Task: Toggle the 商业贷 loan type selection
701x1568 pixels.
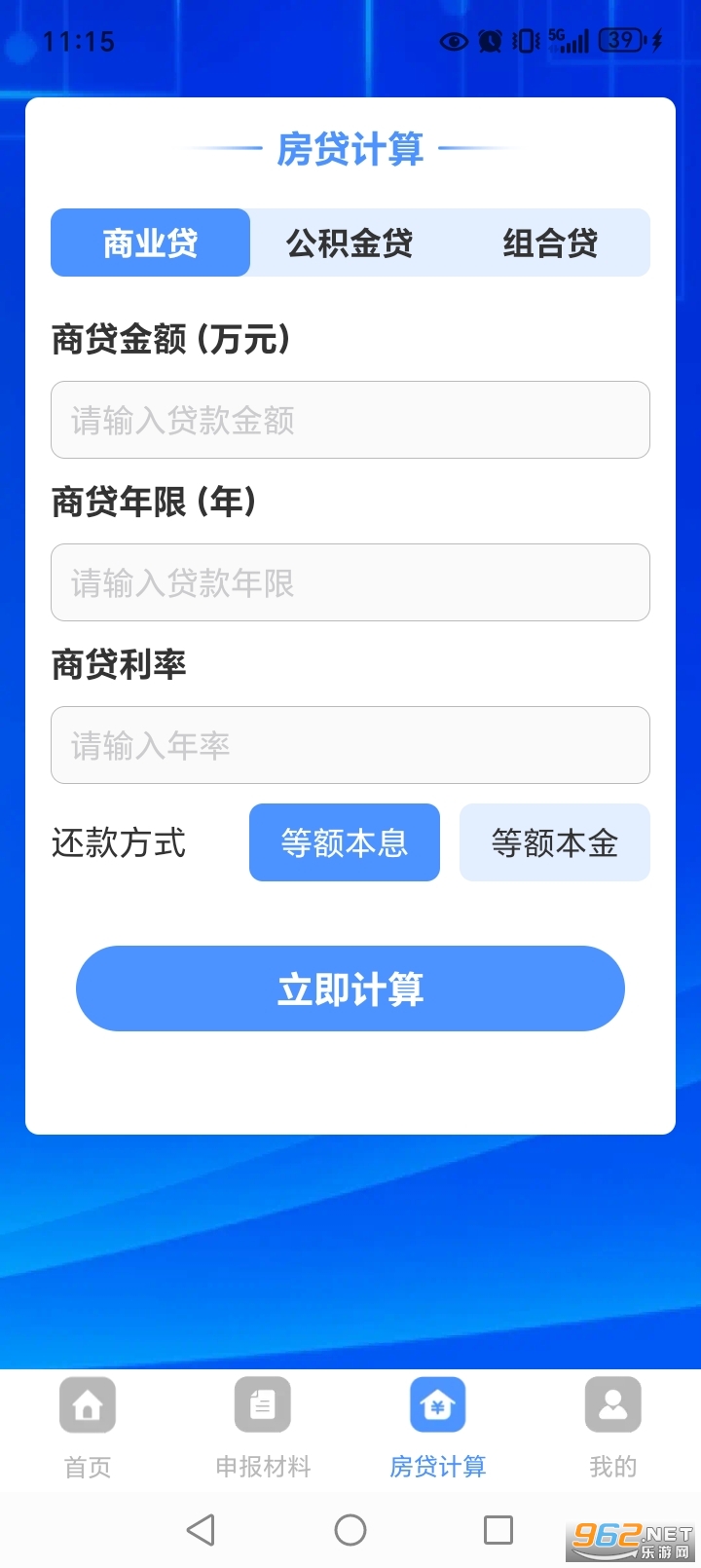Action: (150, 243)
